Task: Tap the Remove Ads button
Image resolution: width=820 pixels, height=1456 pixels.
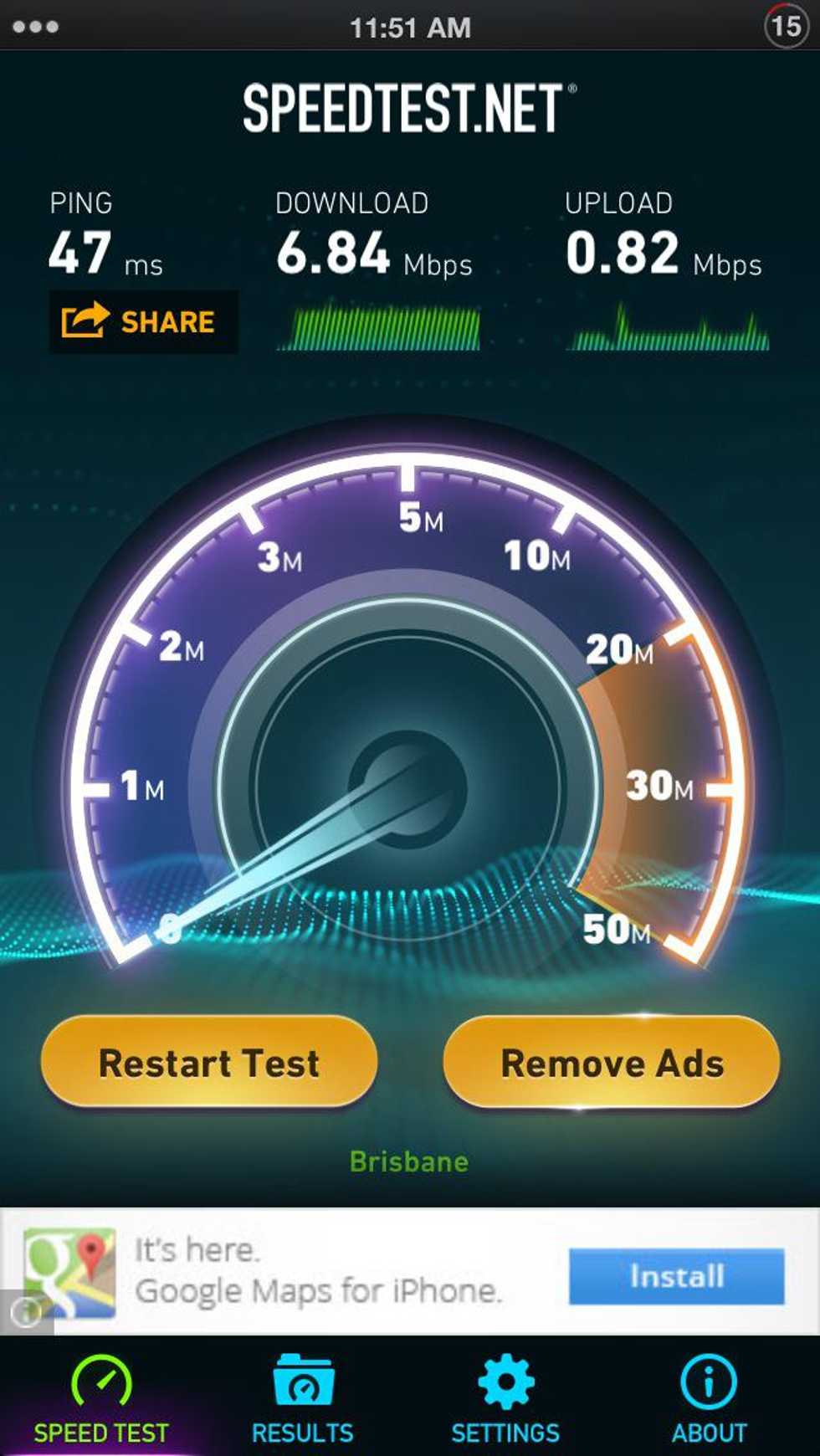Action: (612, 1063)
